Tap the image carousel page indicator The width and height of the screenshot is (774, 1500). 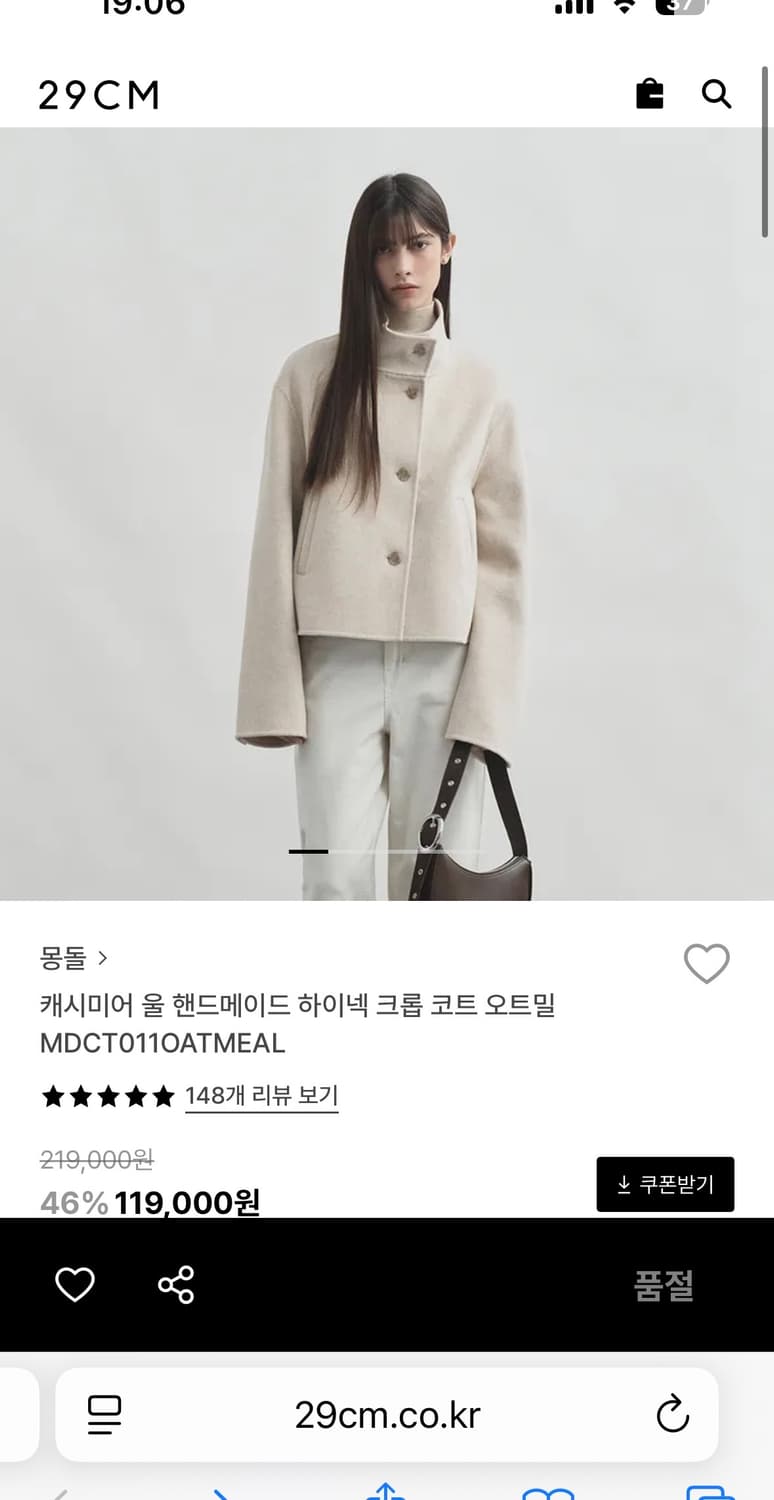[308, 851]
